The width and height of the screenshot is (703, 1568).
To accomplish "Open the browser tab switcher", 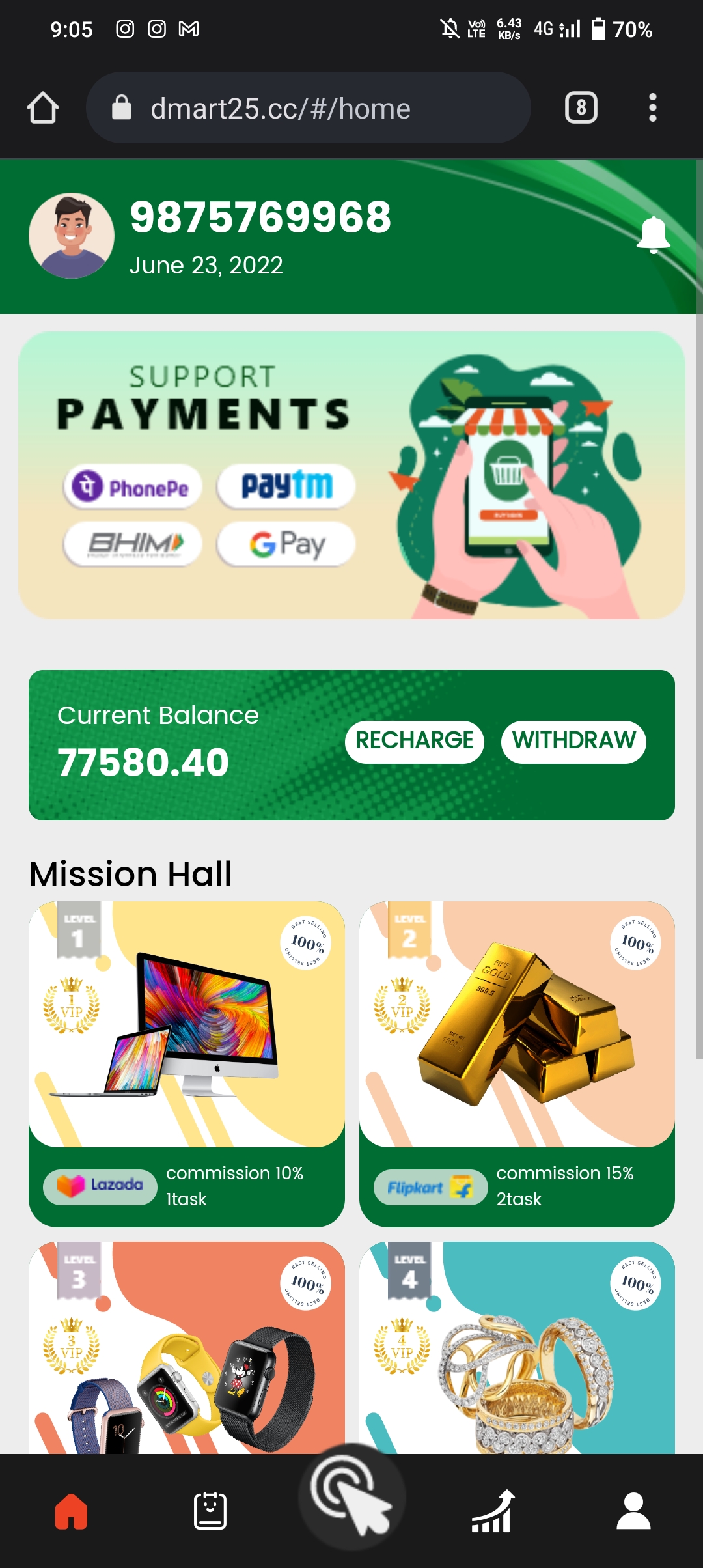I will coord(581,108).
